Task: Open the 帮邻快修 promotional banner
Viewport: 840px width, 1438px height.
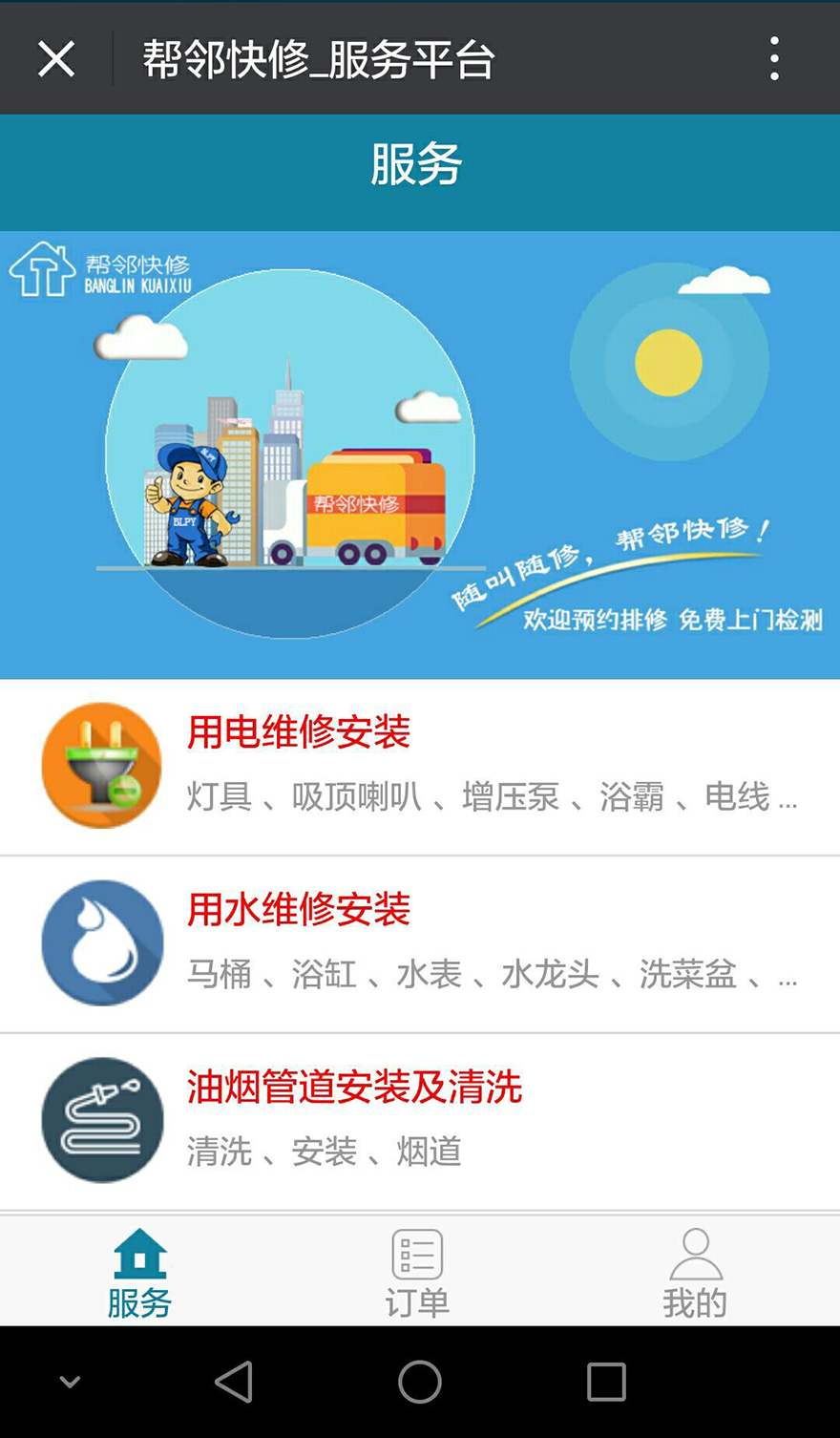Action: pyautogui.click(x=420, y=455)
